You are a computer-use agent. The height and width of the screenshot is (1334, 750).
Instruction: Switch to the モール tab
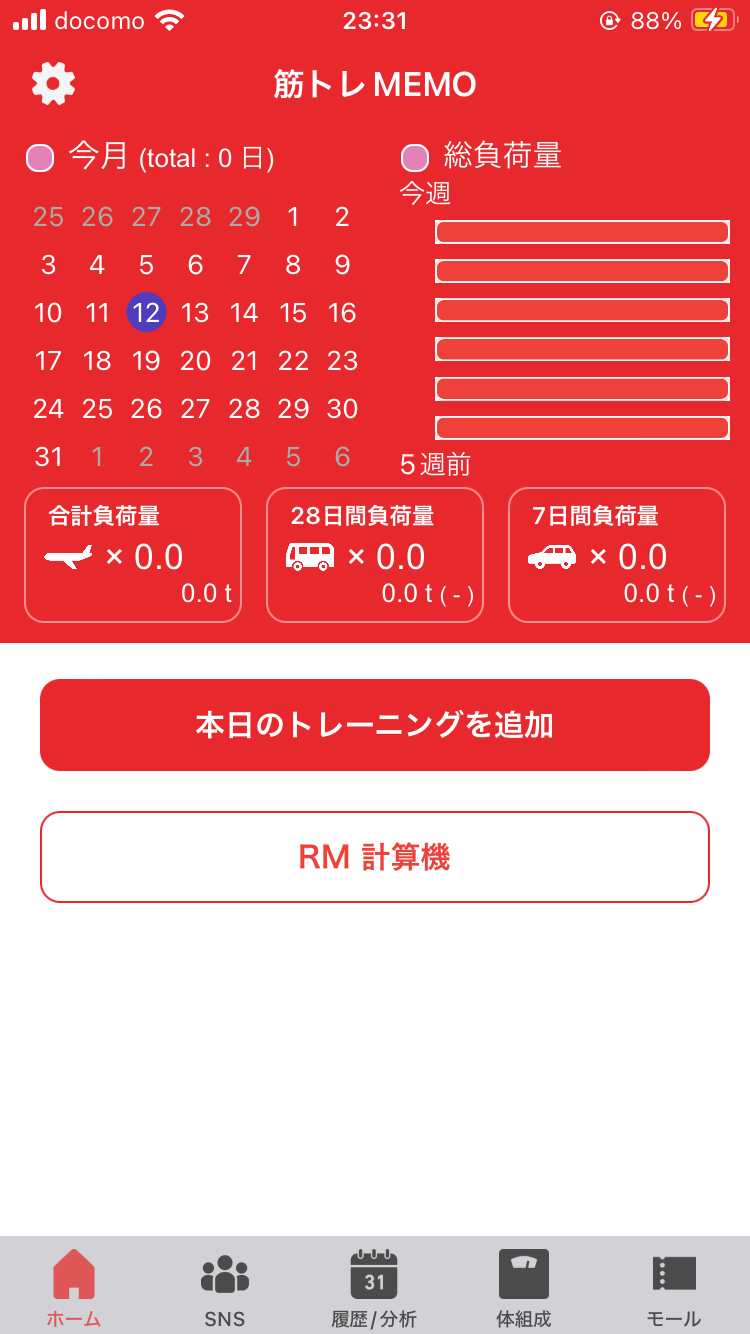(x=674, y=1290)
